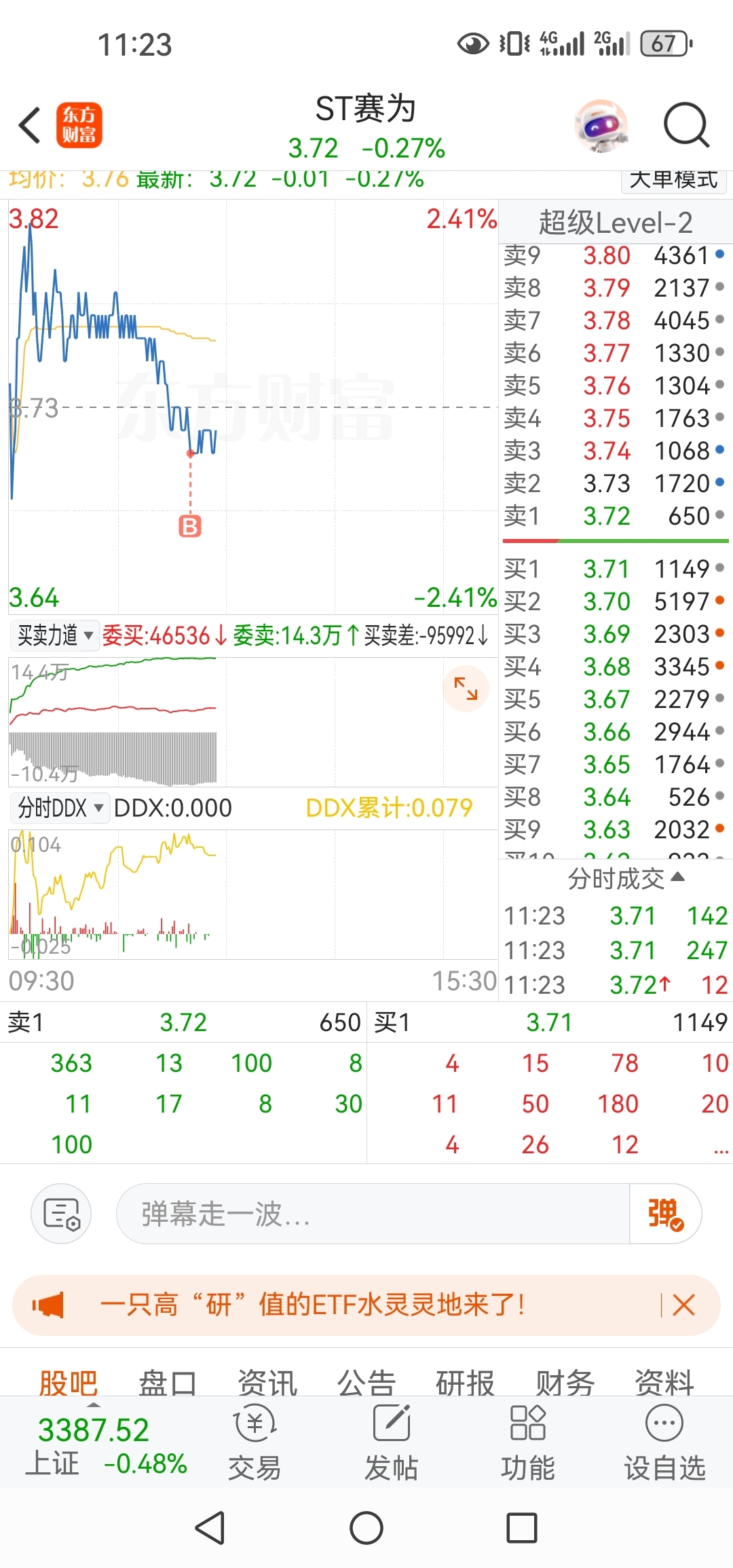Toggle the 弹 bullet comments button
The image size is (733, 1568).
tap(665, 1214)
